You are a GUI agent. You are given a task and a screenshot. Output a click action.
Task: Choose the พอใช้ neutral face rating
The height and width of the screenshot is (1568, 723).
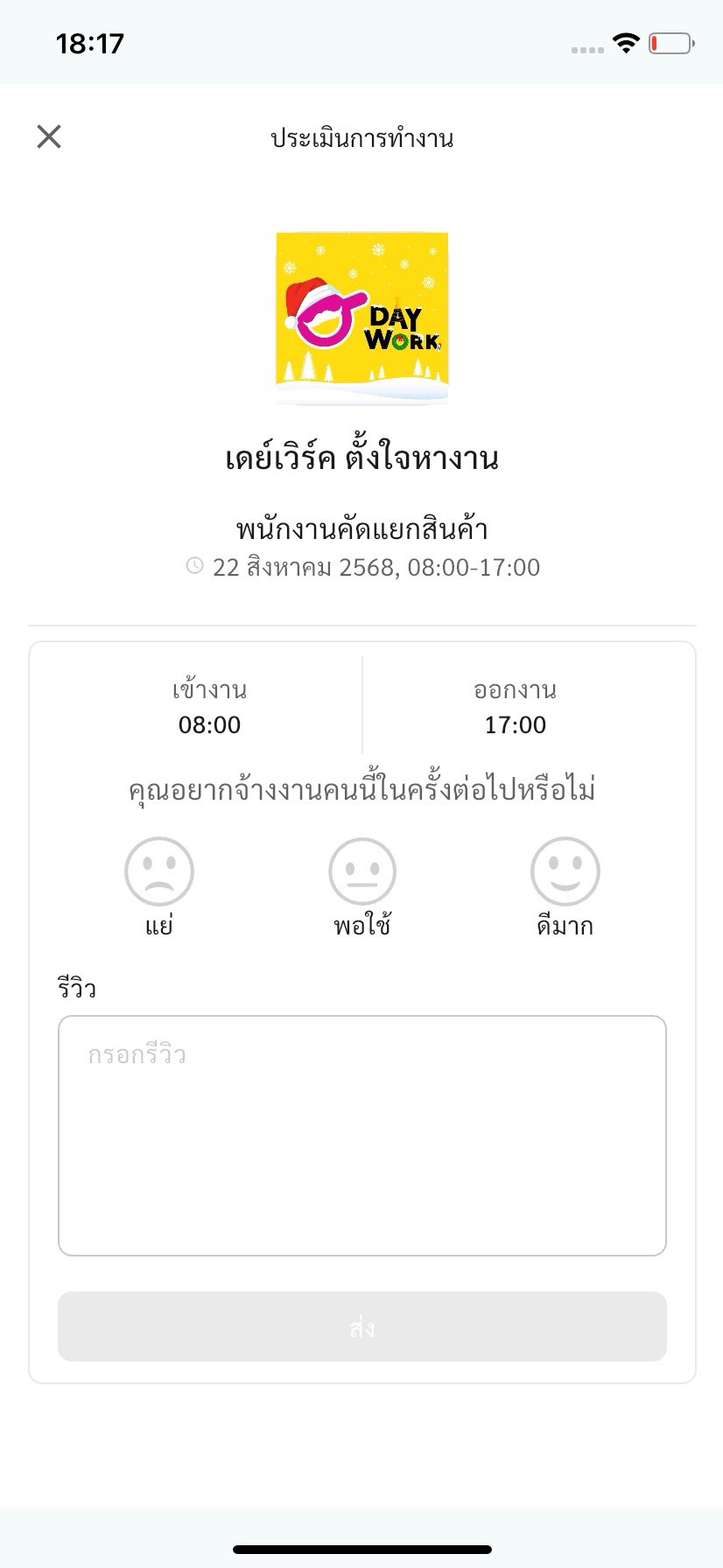(x=362, y=871)
